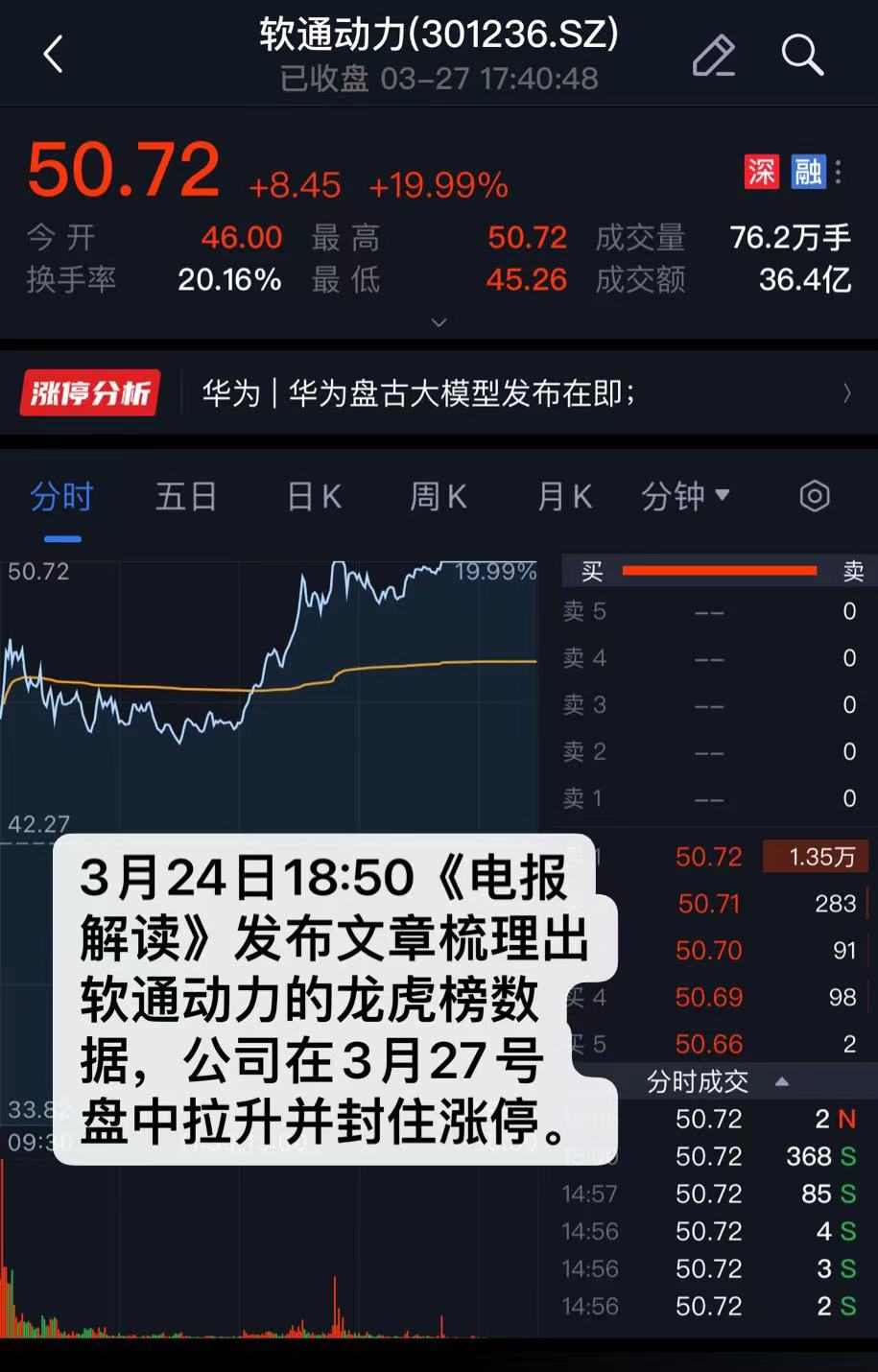Image resolution: width=878 pixels, height=1372 pixels.
Task: Expand more quote details with down chevron
Action: (439, 322)
